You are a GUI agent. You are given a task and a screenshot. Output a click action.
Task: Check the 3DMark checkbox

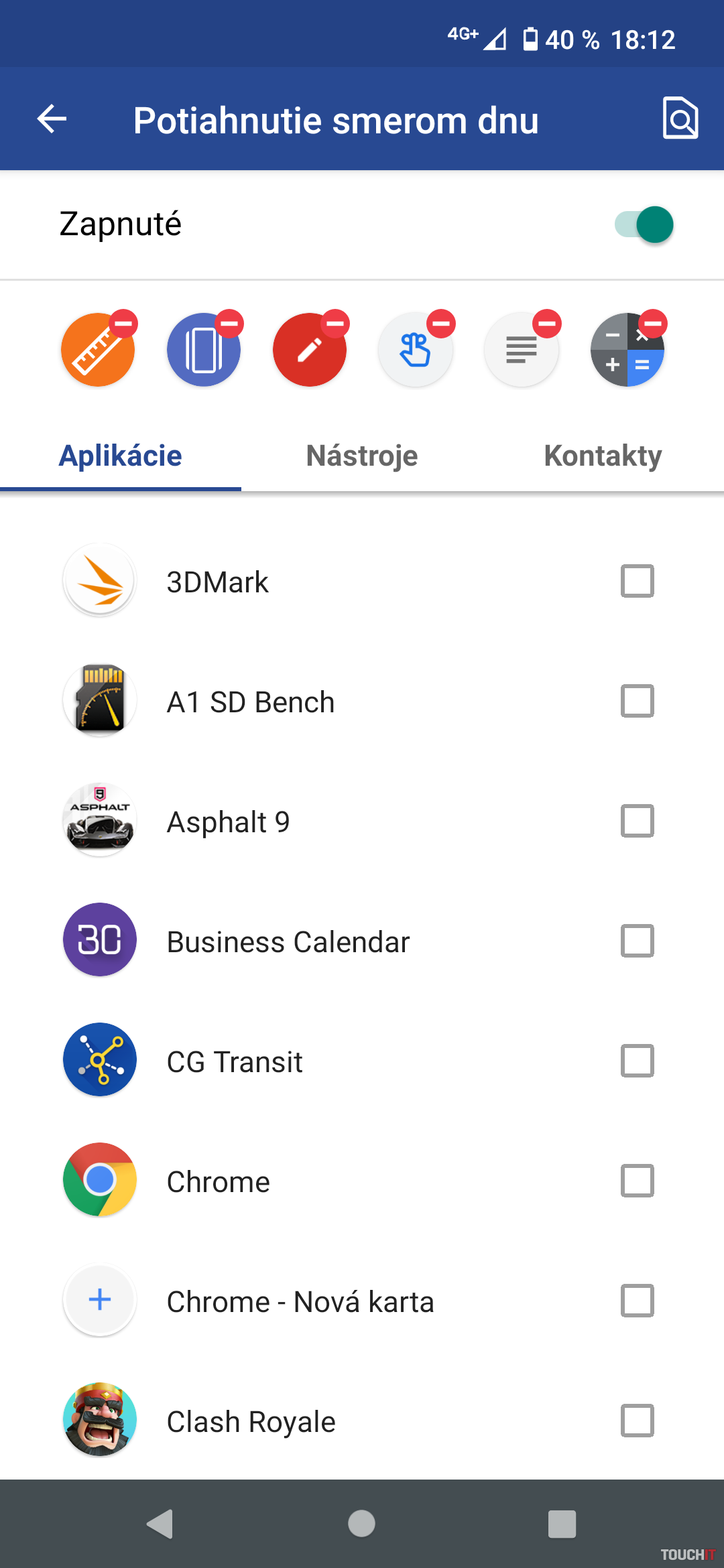(637, 581)
